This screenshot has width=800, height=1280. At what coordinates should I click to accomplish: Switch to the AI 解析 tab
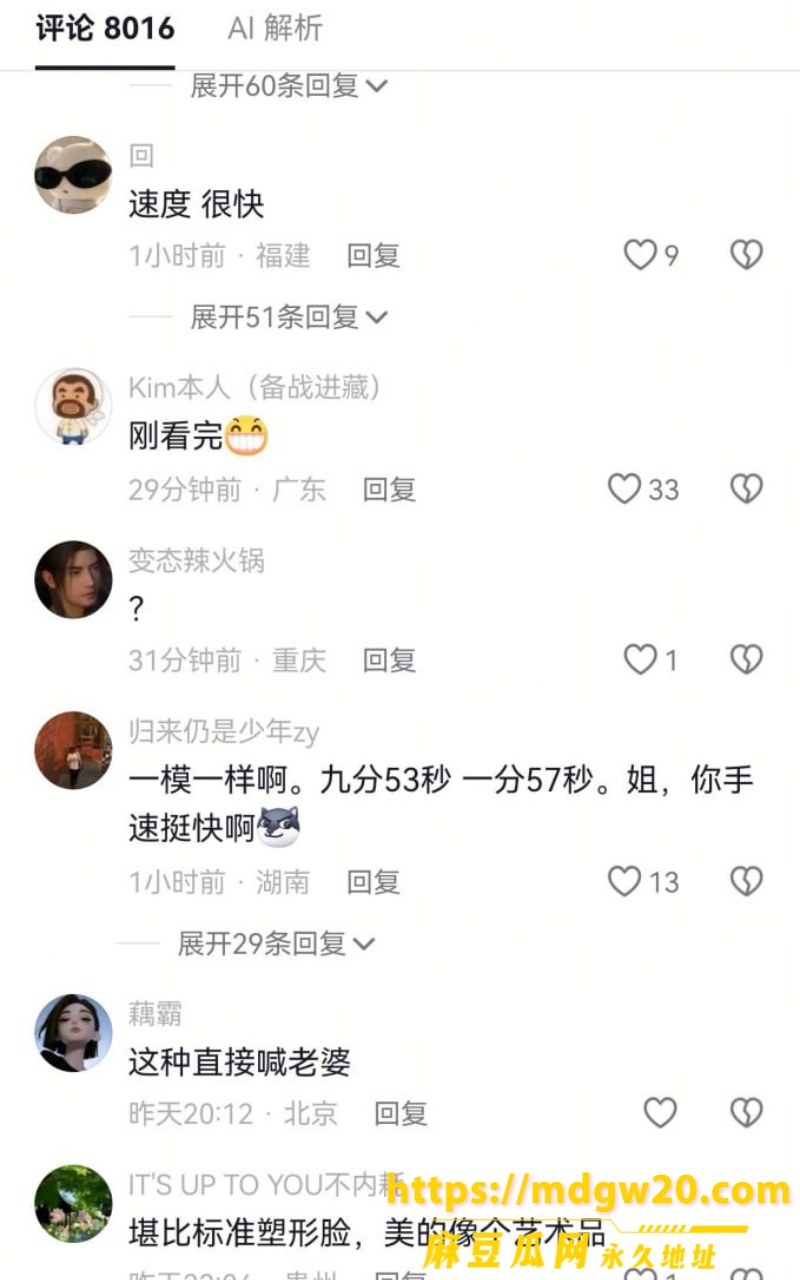tap(275, 28)
